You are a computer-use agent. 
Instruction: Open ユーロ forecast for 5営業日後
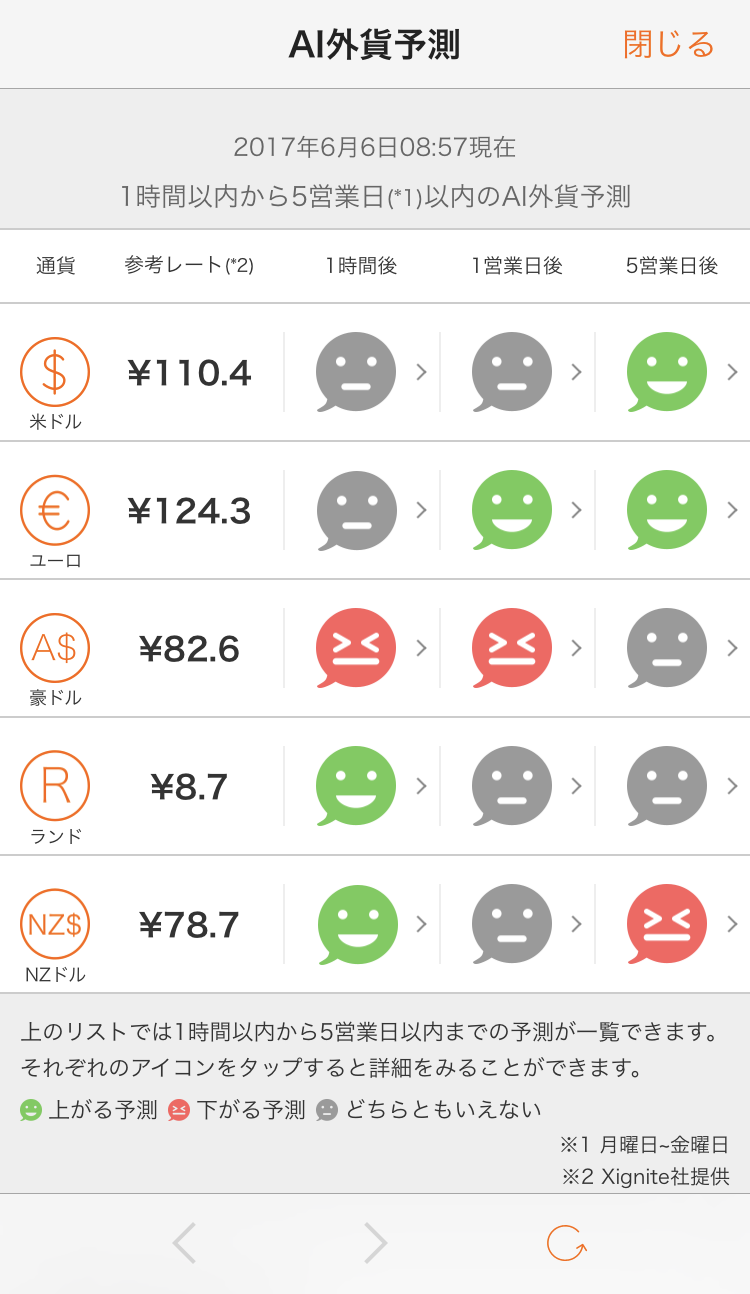(x=667, y=510)
